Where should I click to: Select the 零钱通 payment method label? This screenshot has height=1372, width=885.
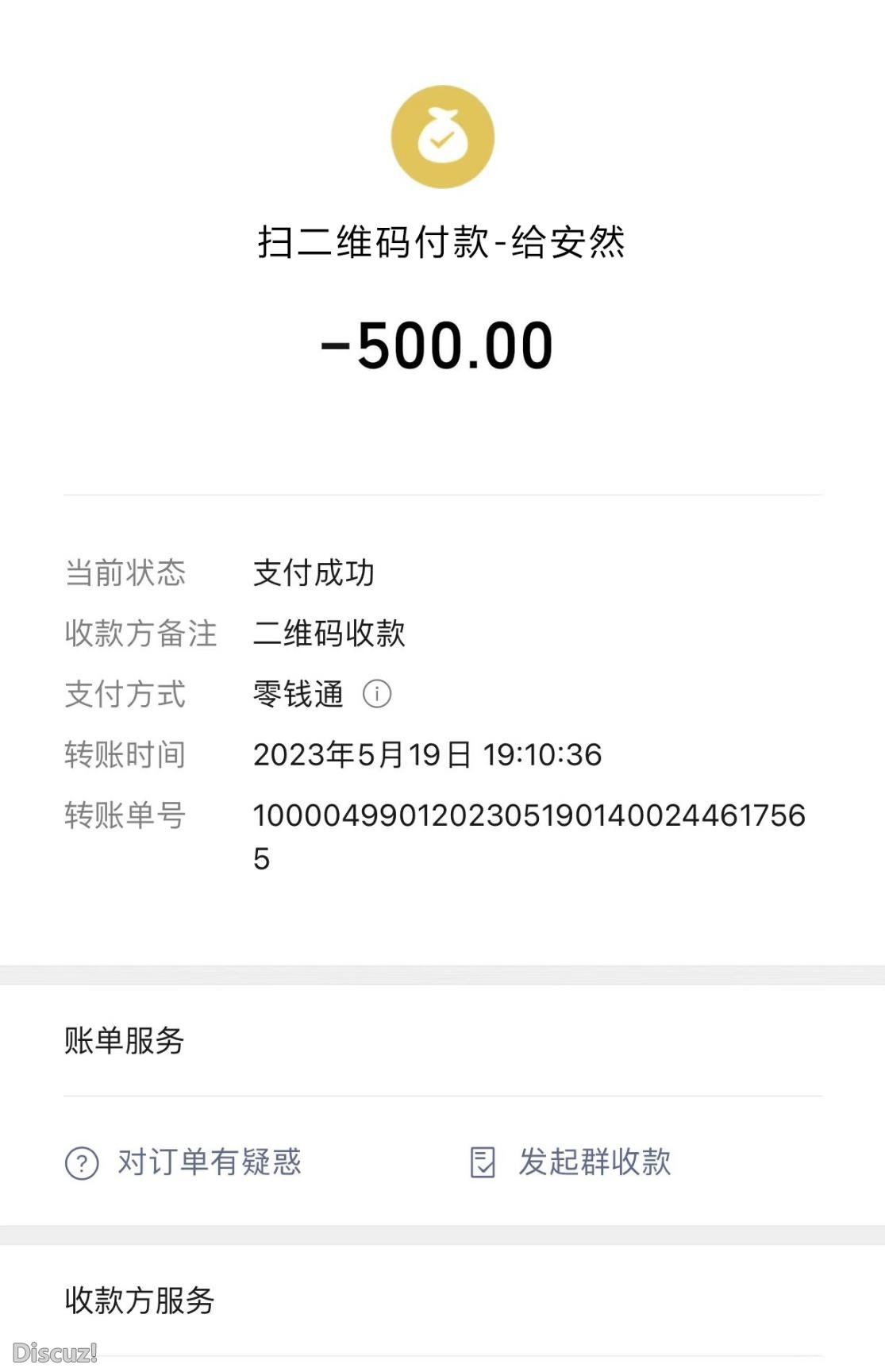pos(298,694)
